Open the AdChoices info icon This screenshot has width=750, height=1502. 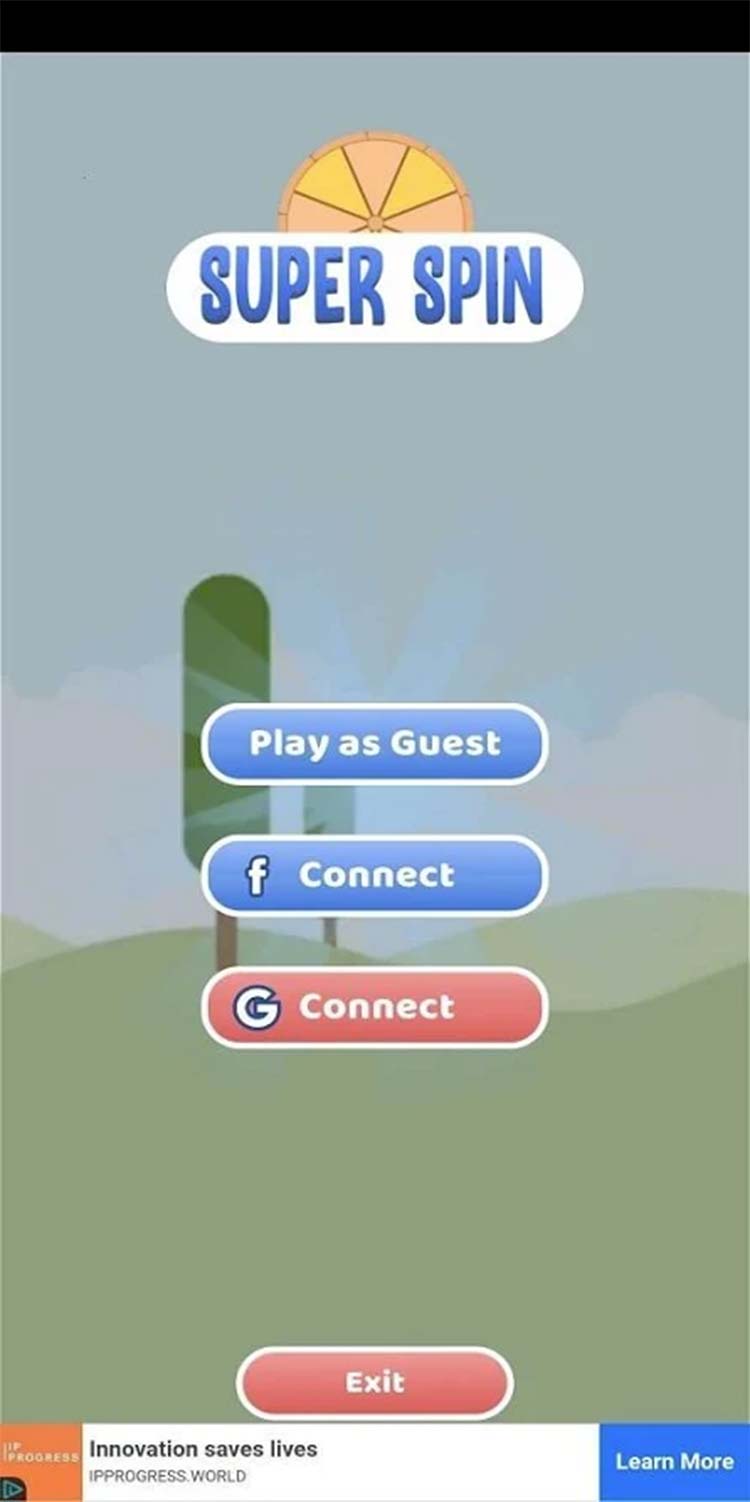point(13,1491)
